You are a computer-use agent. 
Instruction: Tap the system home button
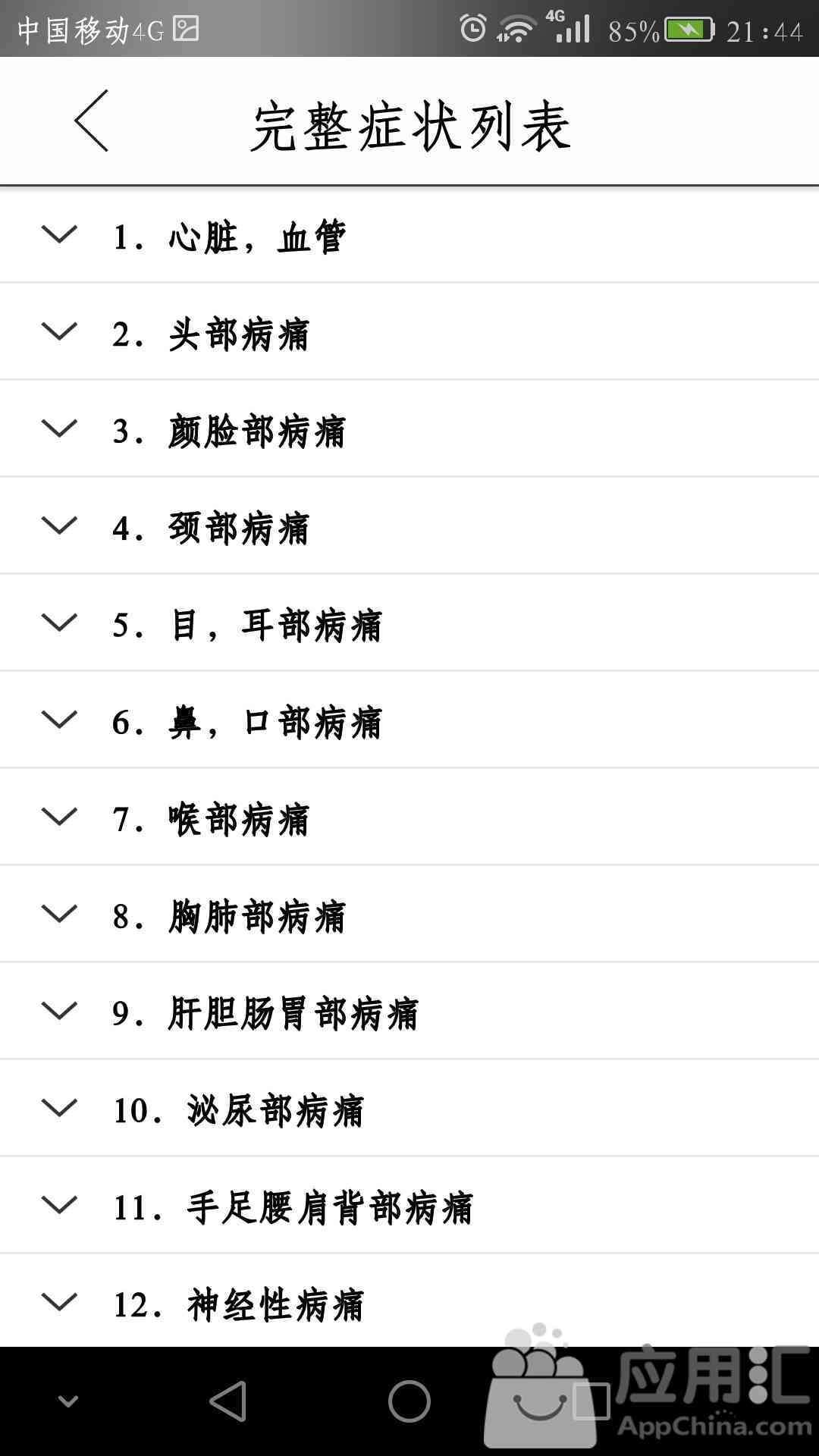point(409,1401)
